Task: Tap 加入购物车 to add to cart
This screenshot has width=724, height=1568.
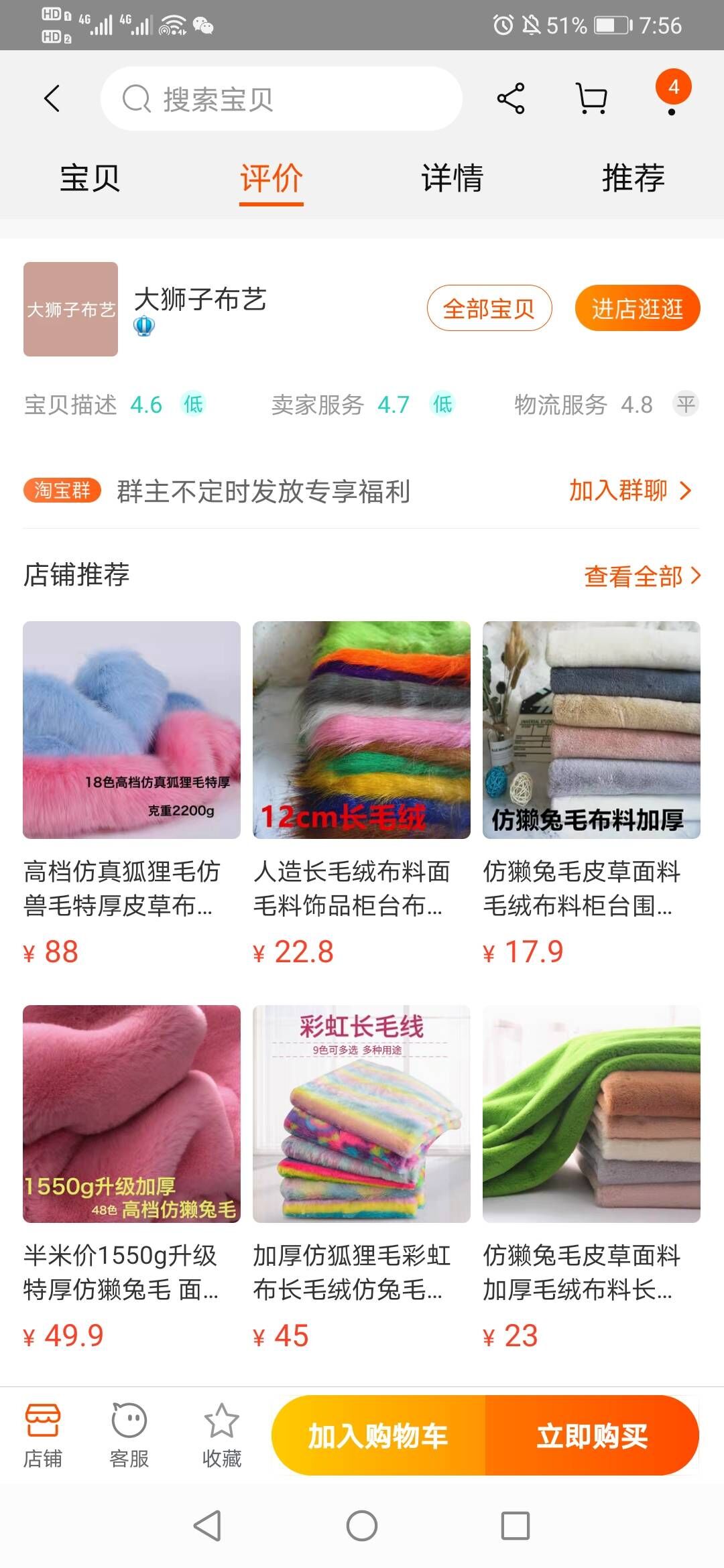Action: tap(379, 1435)
